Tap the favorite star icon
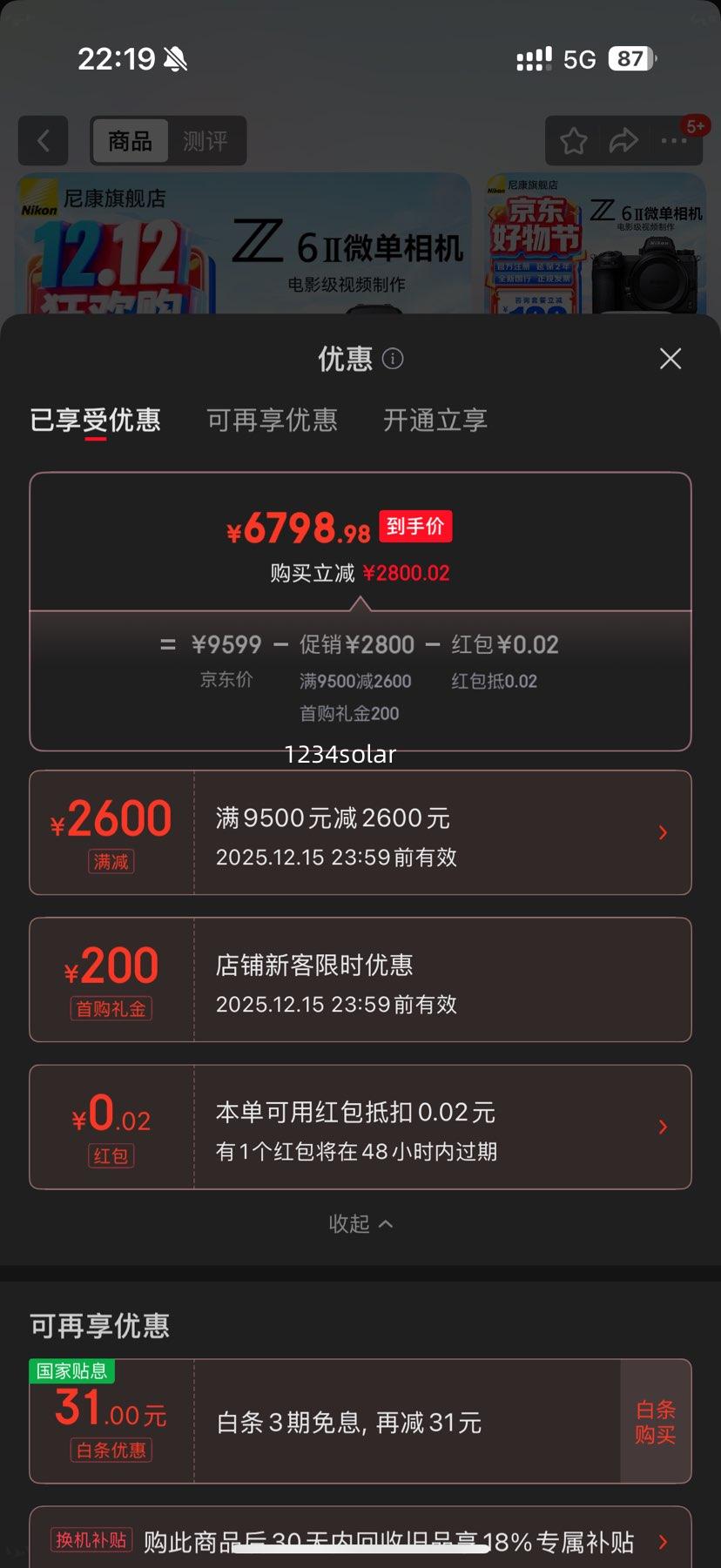 [x=572, y=140]
